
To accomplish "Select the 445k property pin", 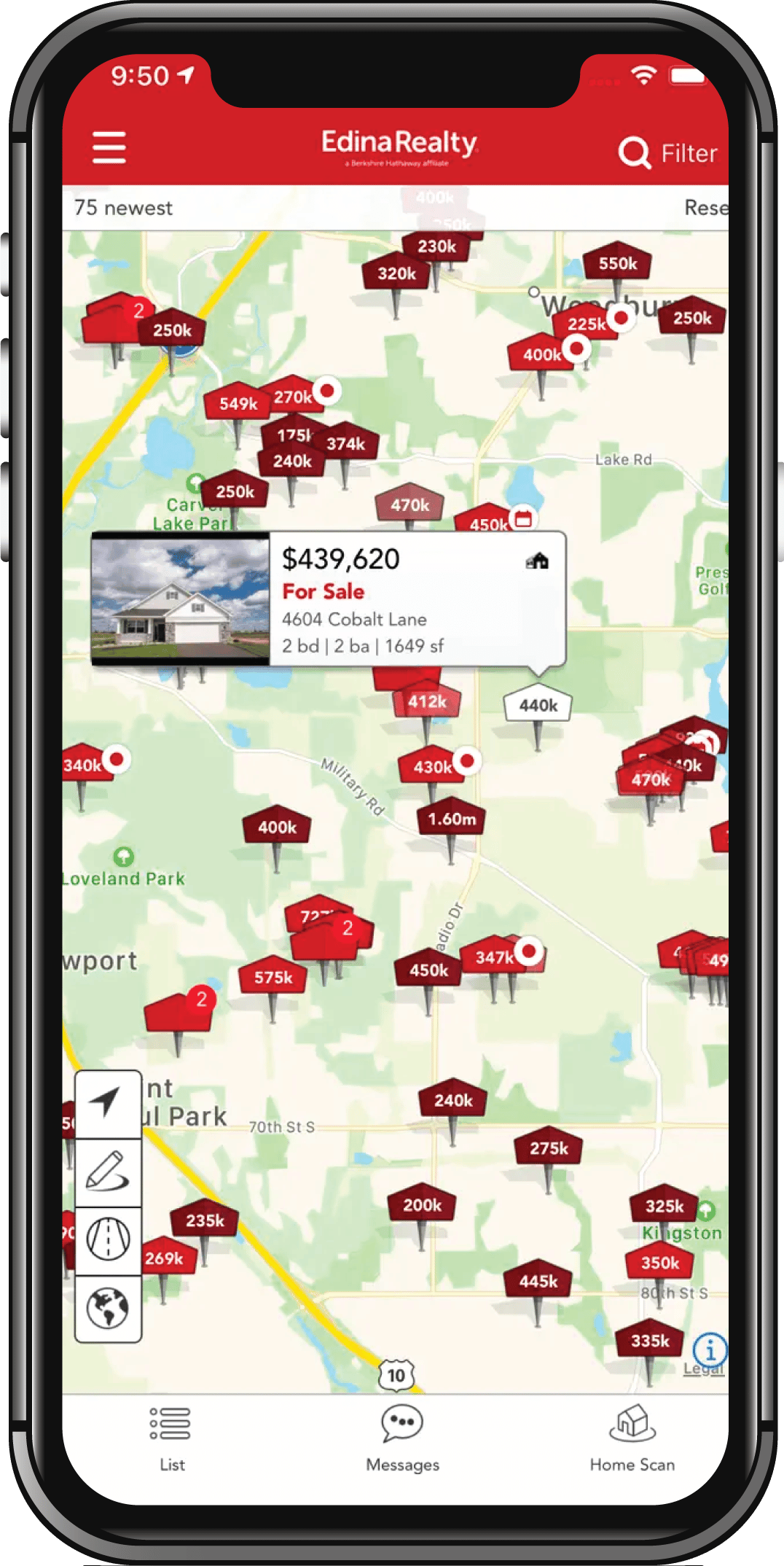I will [x=538, y=1282].
